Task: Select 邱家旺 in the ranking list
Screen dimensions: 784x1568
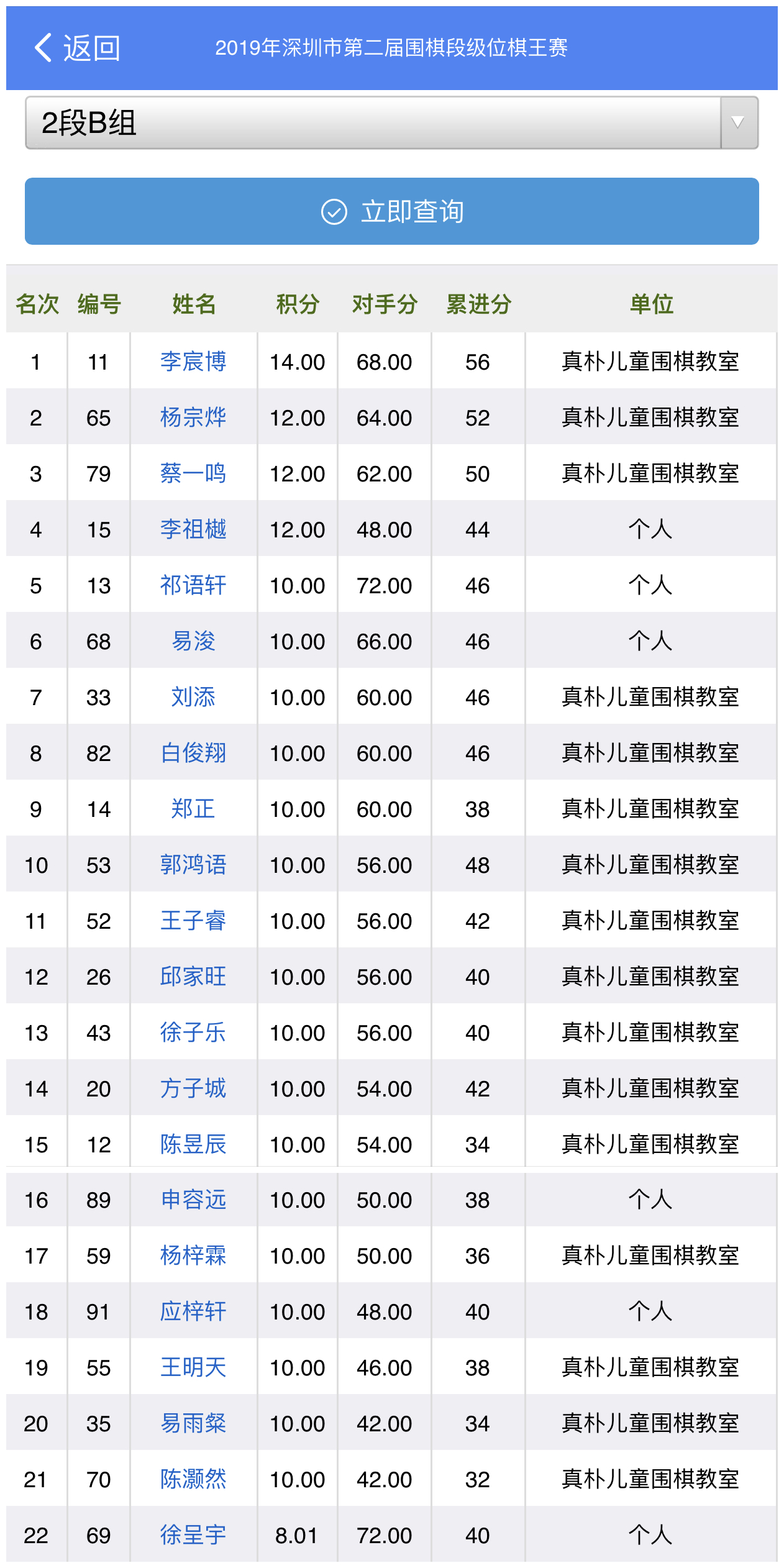Action: [193, 977]
